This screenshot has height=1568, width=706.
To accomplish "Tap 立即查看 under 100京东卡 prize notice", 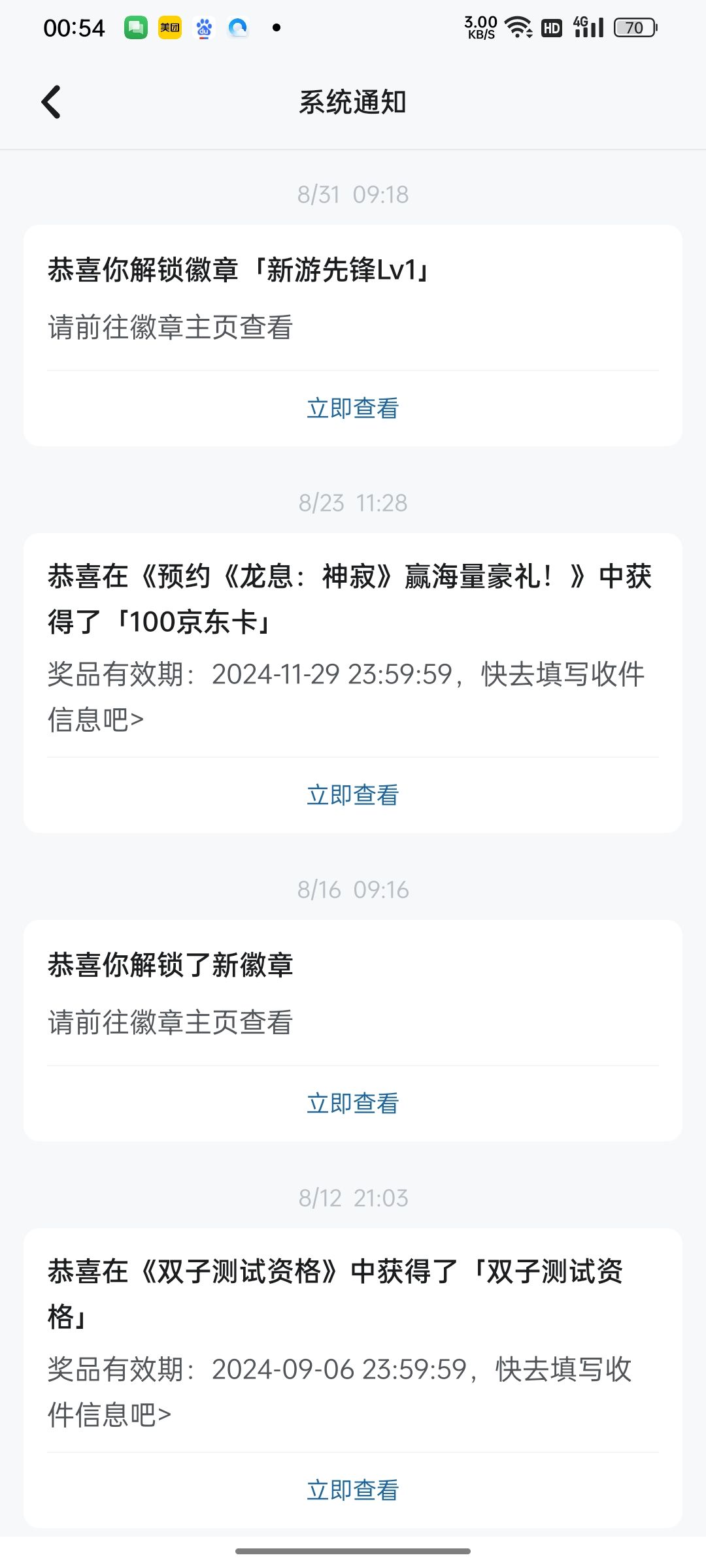I will point(353,795).
